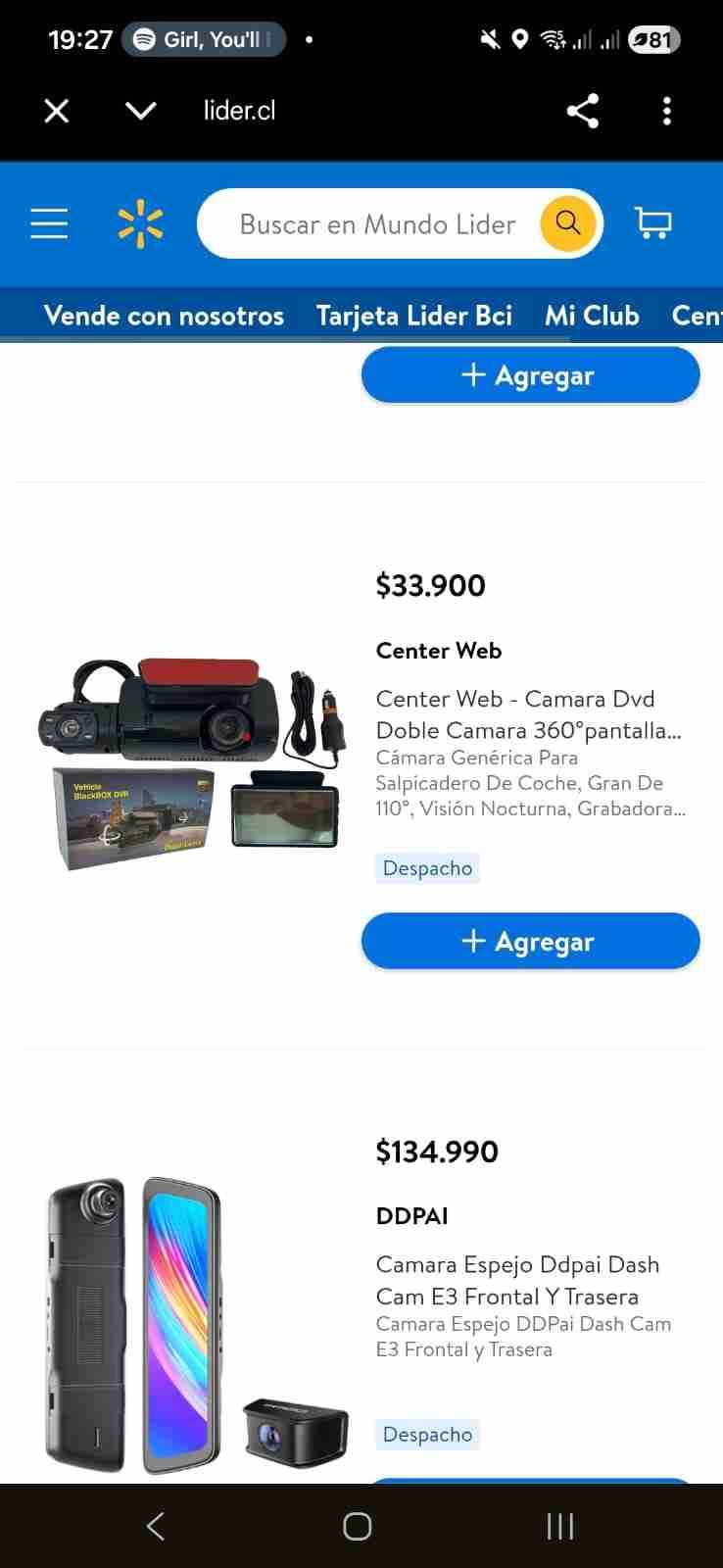
Task: Share the current page
Action: tap(583, 110)
